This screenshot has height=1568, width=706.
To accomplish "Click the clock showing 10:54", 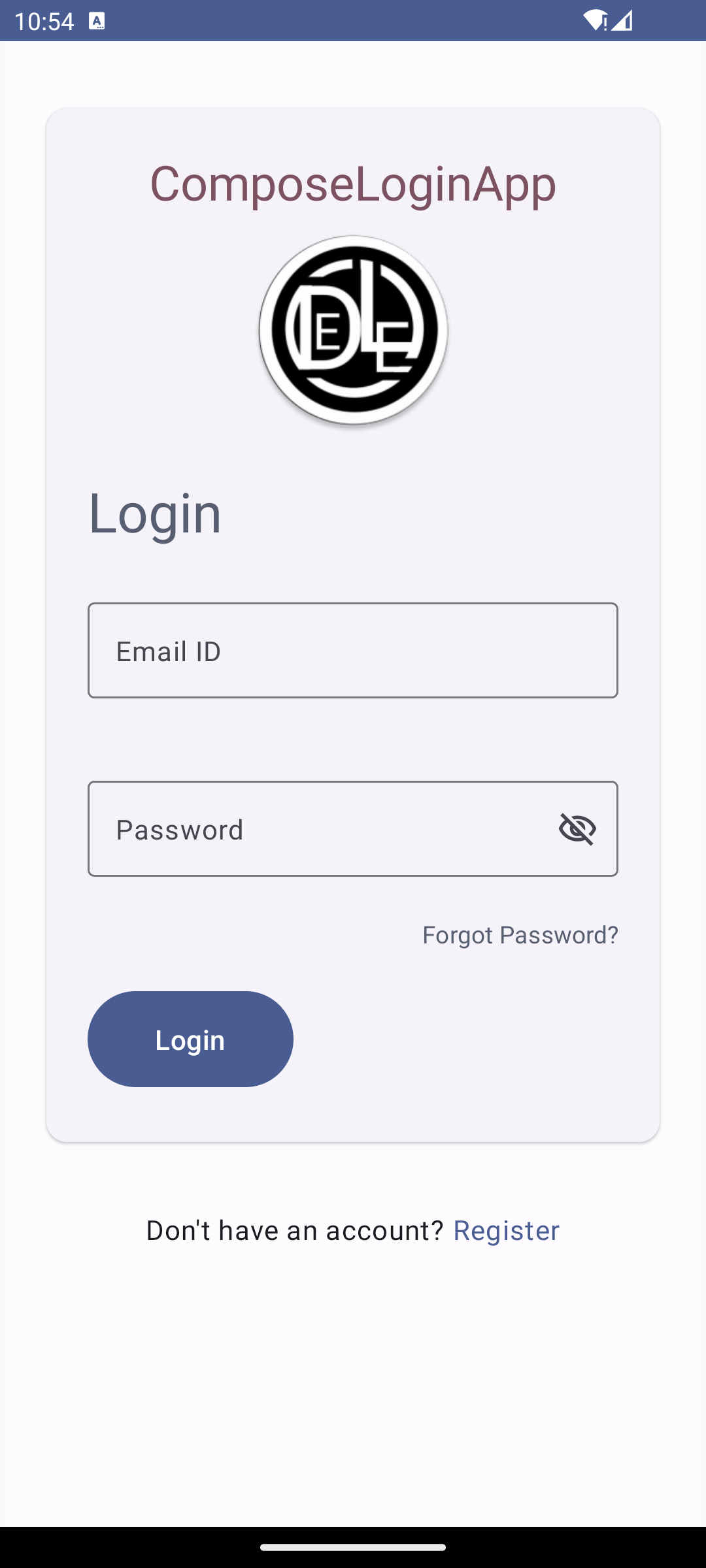I will [x=46, y=22].
